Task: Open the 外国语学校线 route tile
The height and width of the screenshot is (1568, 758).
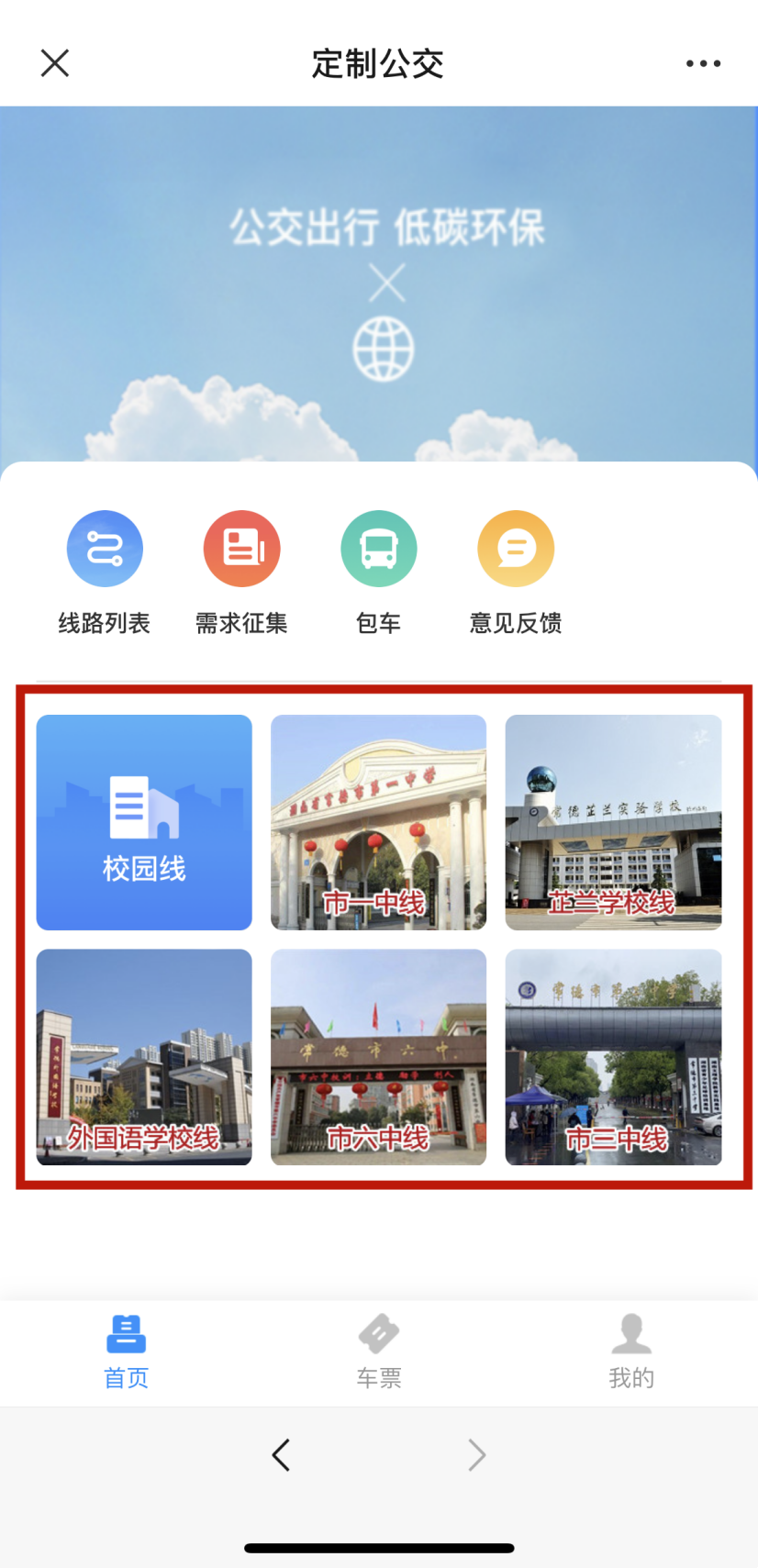Action: coord(144,1057)
